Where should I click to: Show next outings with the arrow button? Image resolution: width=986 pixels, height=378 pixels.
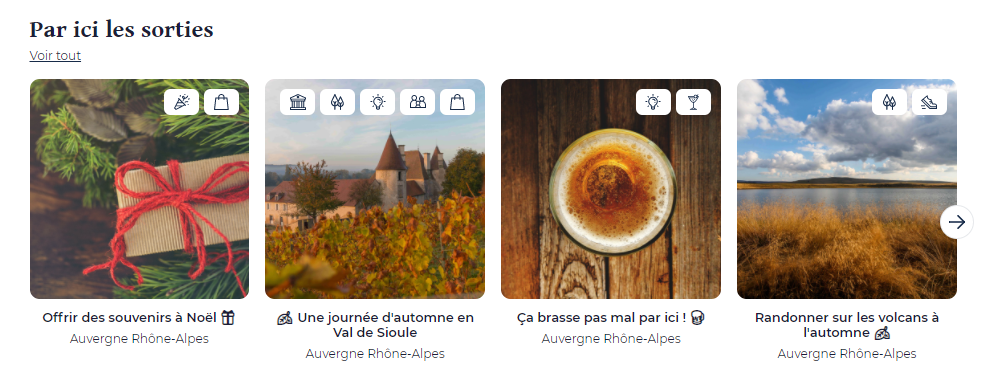pyautogui.click(x=956, y=222)
